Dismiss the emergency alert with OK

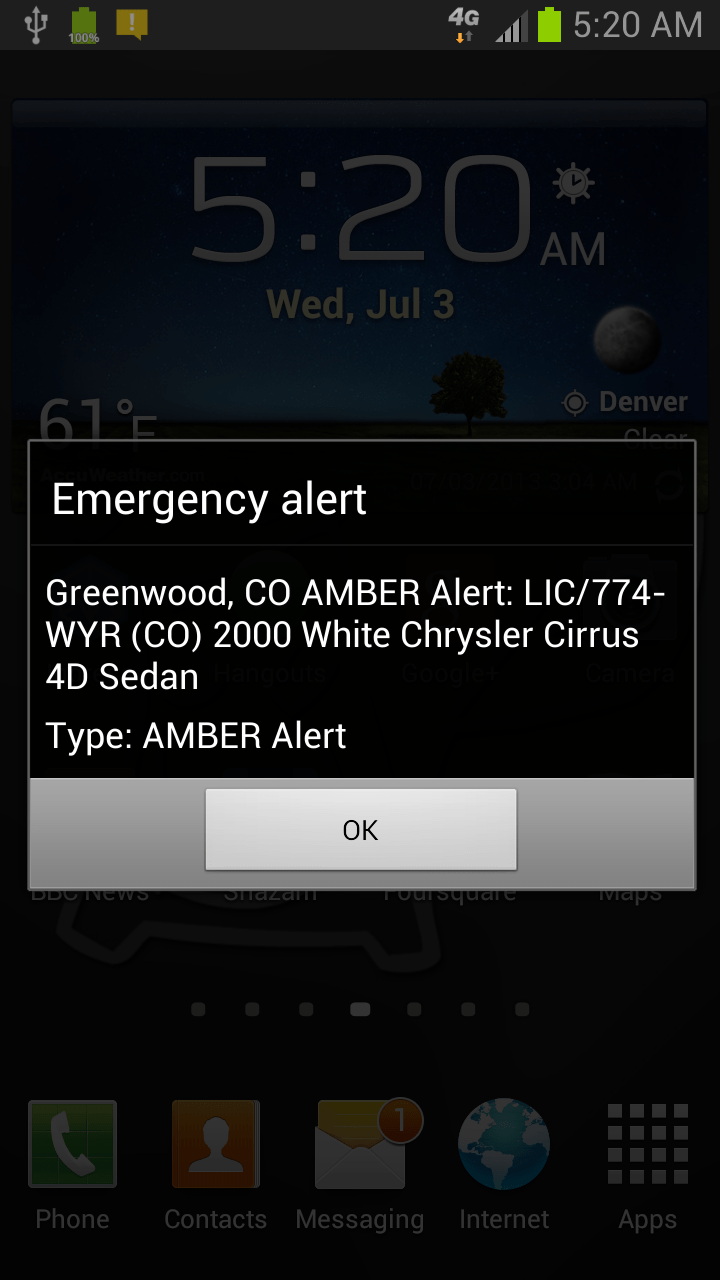pos(360,829)
